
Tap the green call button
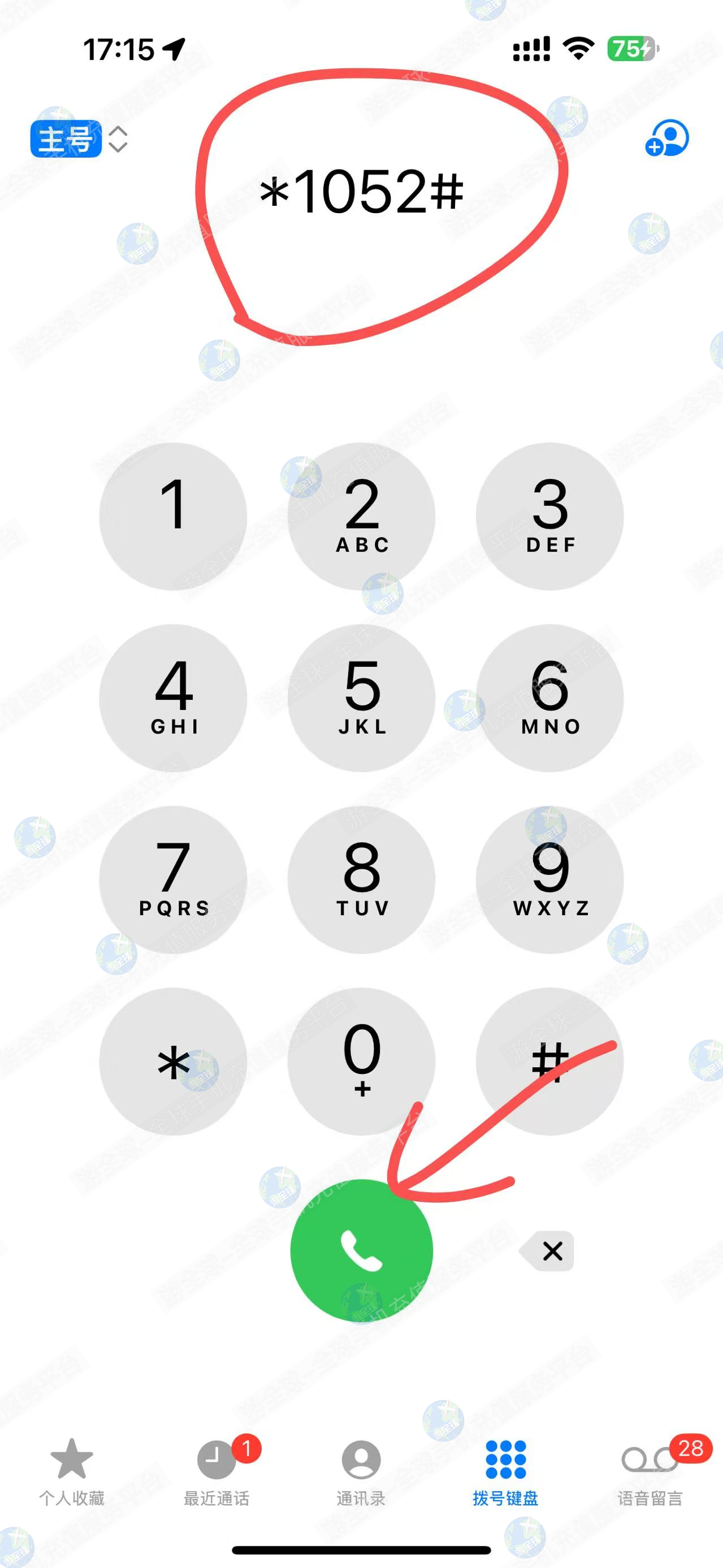(362, 1250)
